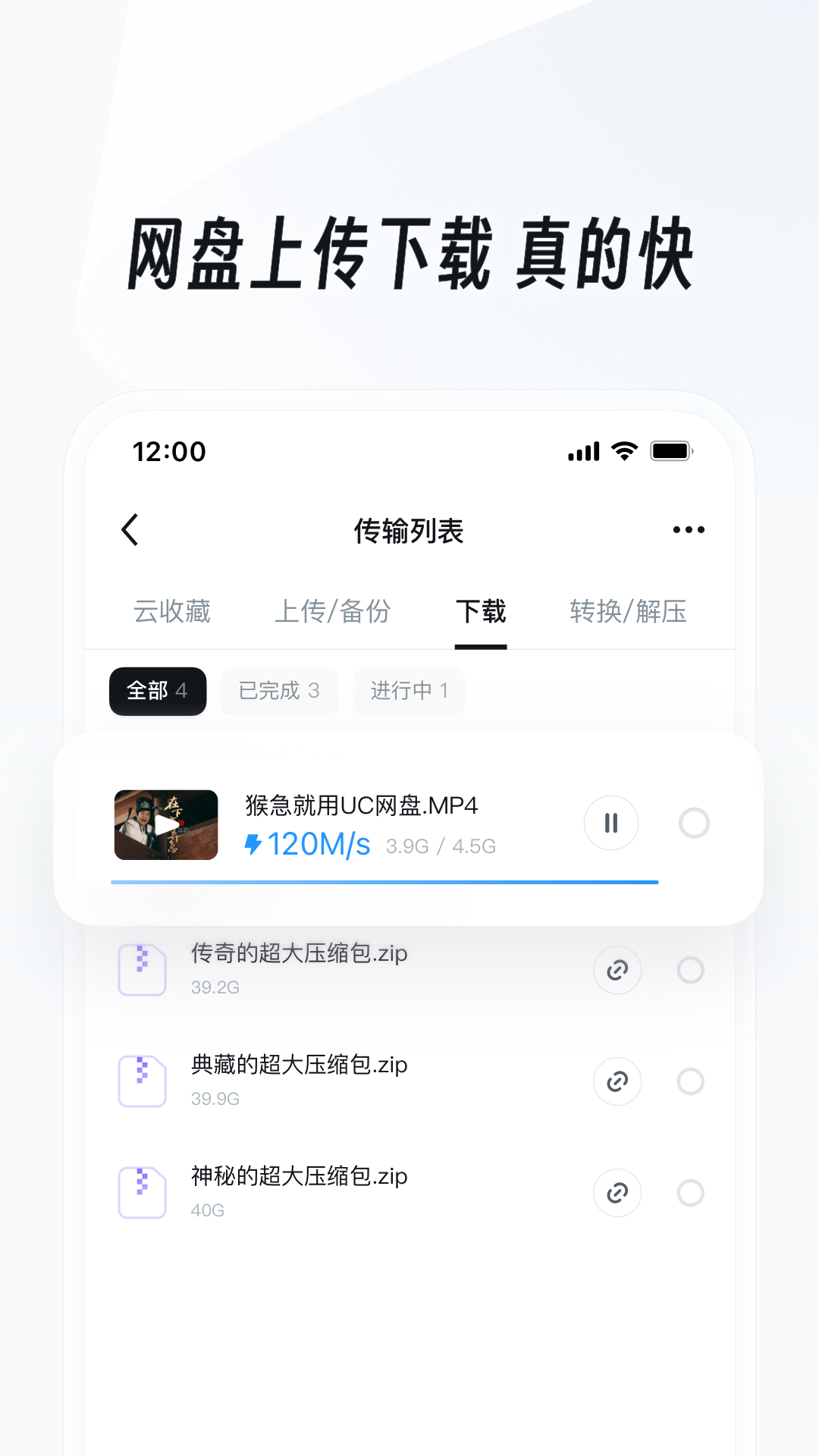Open the link icon for 典藏的超大压缩包.zip
The height and width of the screenshot is (1456, 819).
click(x=617, y=1081)
